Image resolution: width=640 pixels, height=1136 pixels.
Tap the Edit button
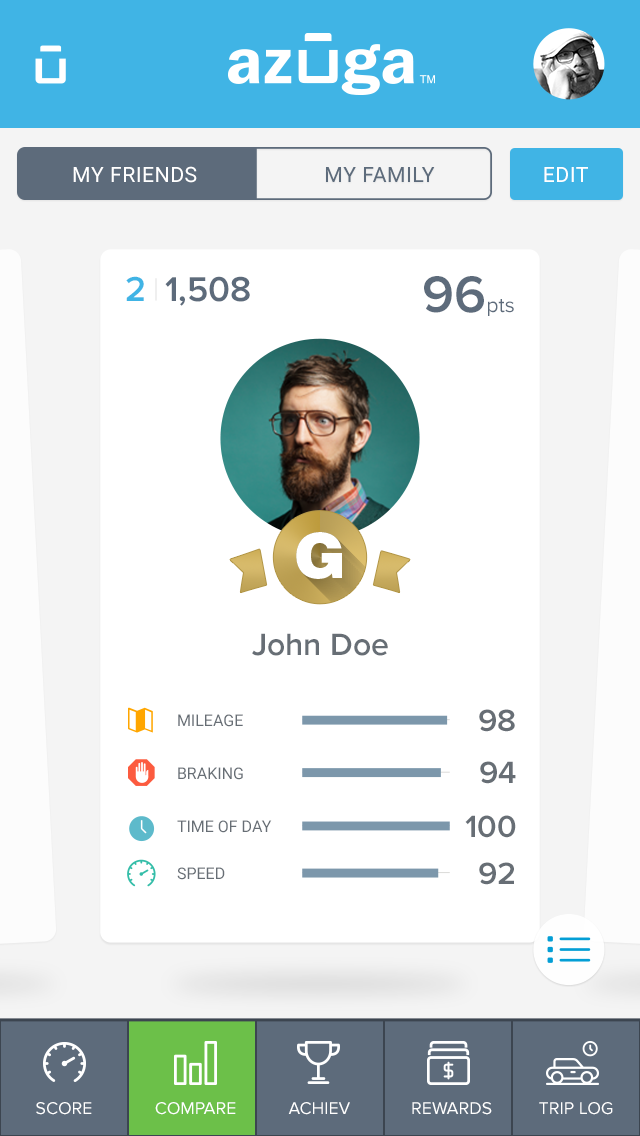coord(566,174)
